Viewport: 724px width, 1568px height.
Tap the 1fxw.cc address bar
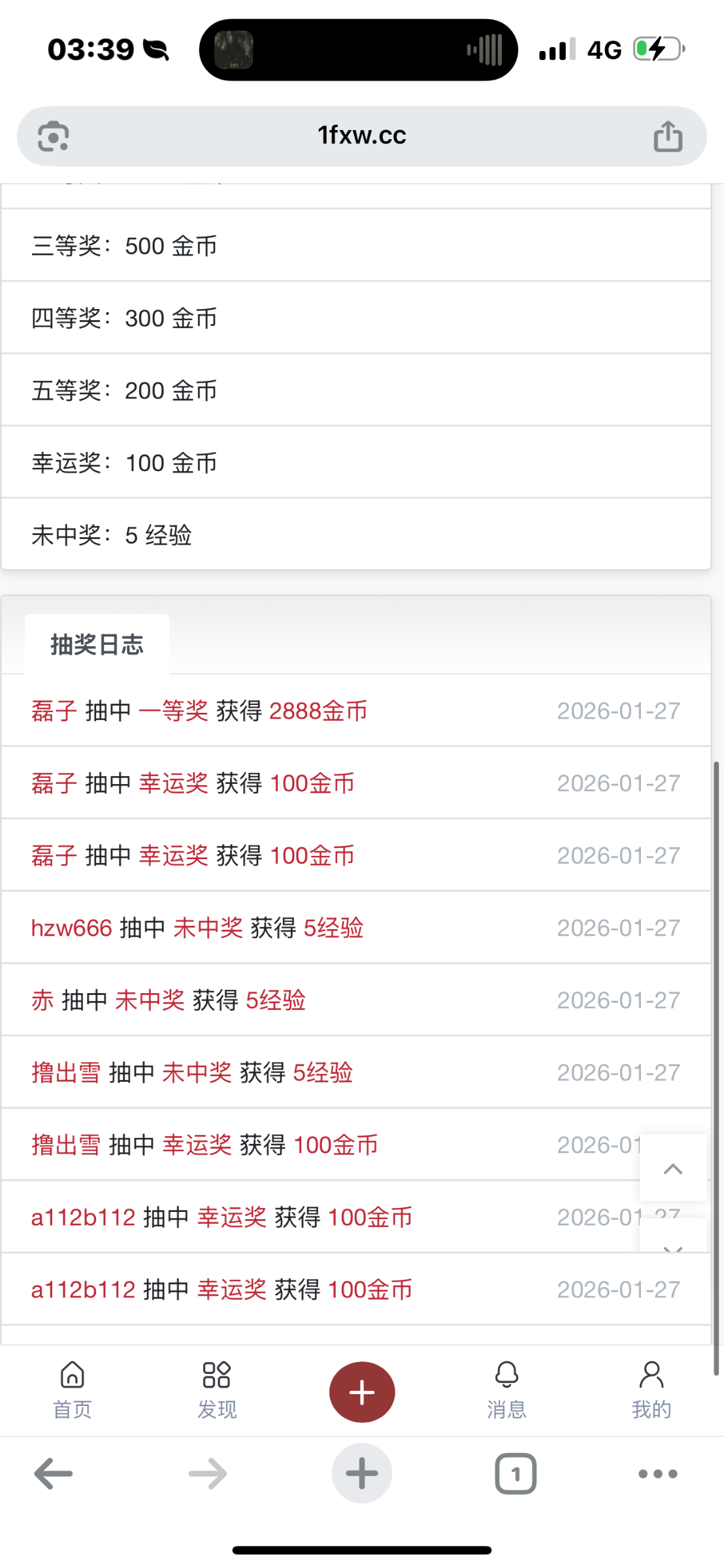361,136
